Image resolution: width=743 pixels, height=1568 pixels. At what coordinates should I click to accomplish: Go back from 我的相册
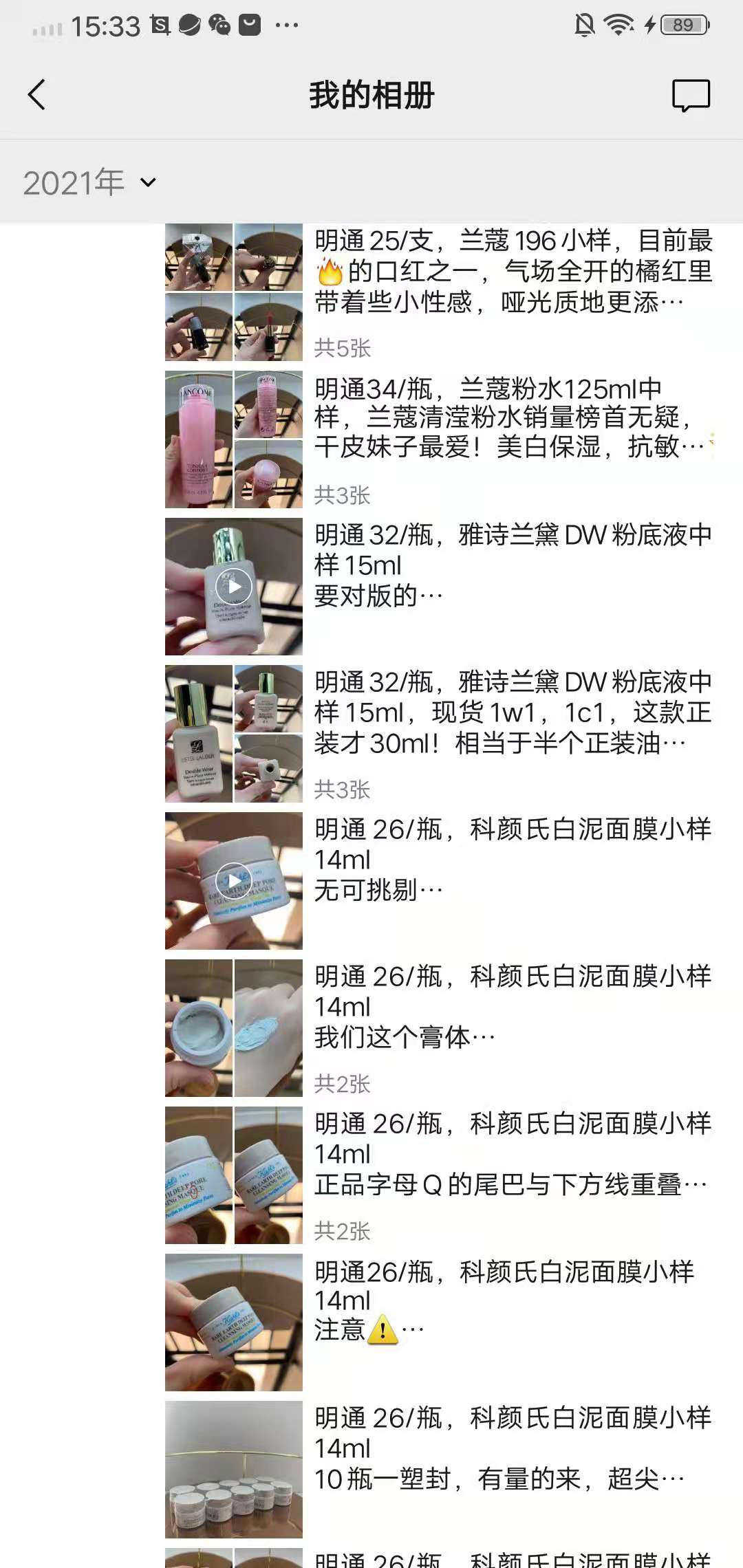click(37, 95)
